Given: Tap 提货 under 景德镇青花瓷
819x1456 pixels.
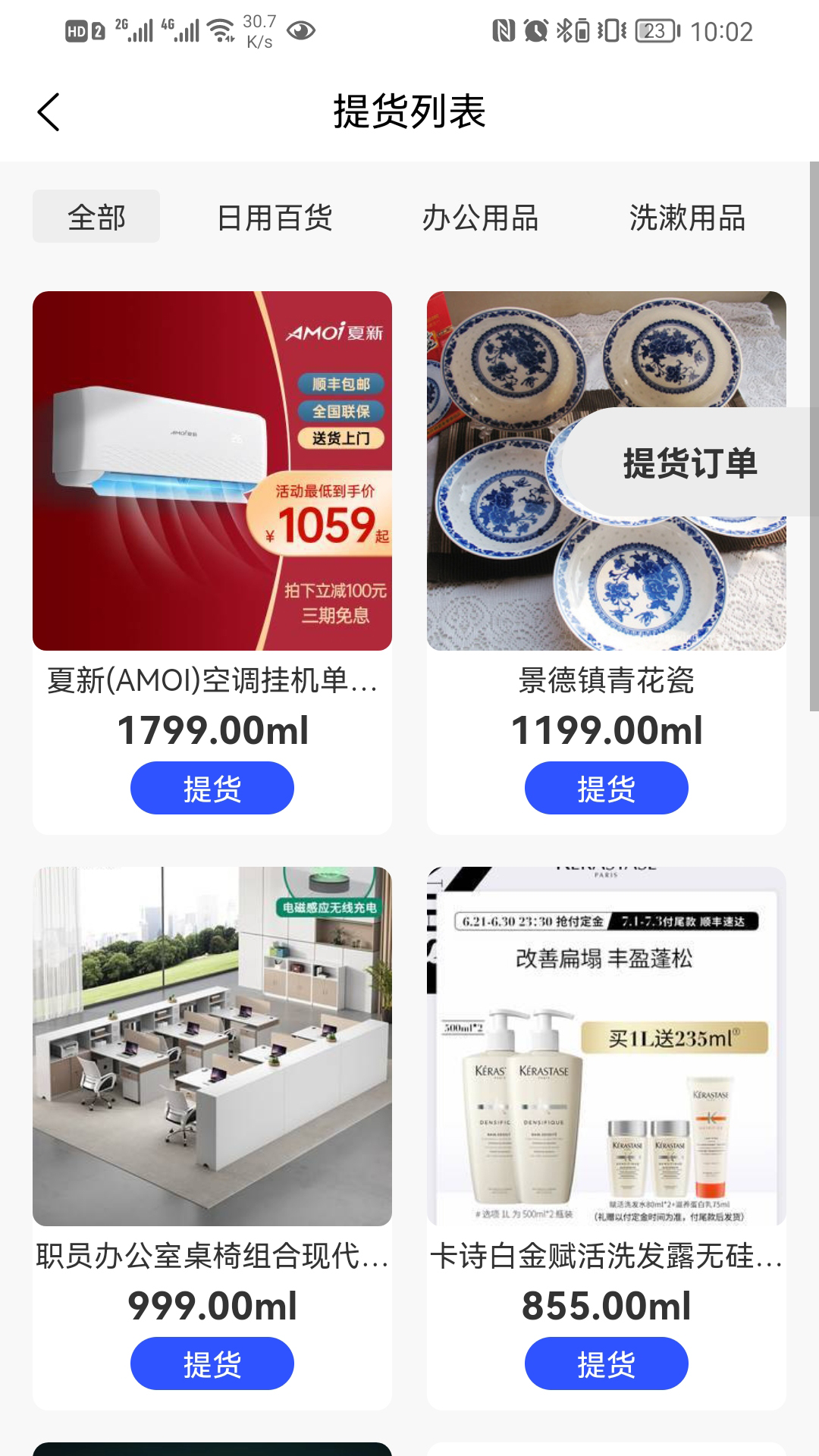Looking at the screenshot, I should 607,788.
